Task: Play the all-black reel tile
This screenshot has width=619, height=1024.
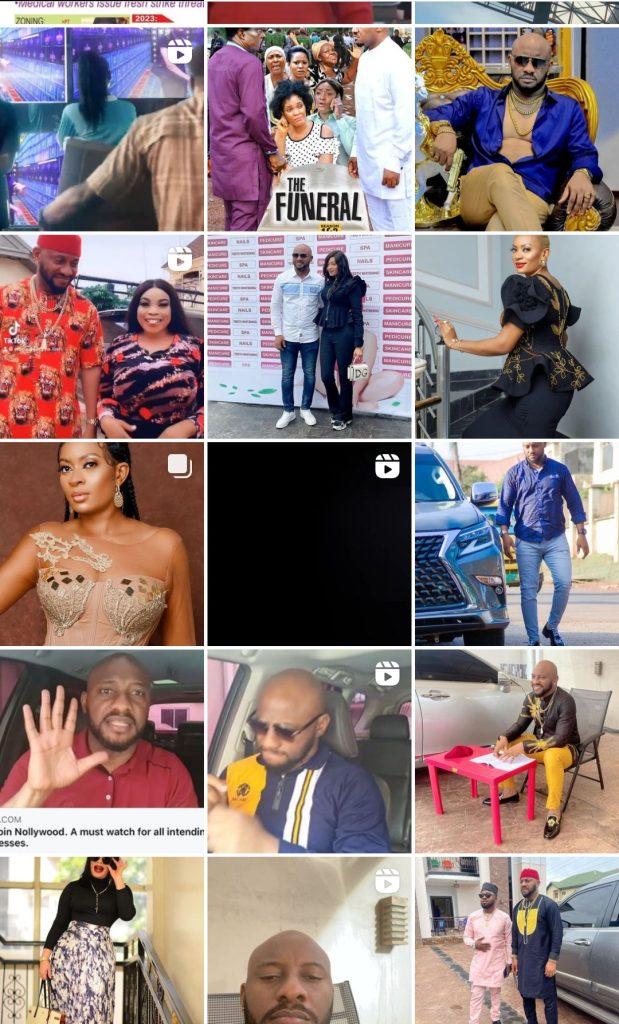Action: click(x=309, y=544)
